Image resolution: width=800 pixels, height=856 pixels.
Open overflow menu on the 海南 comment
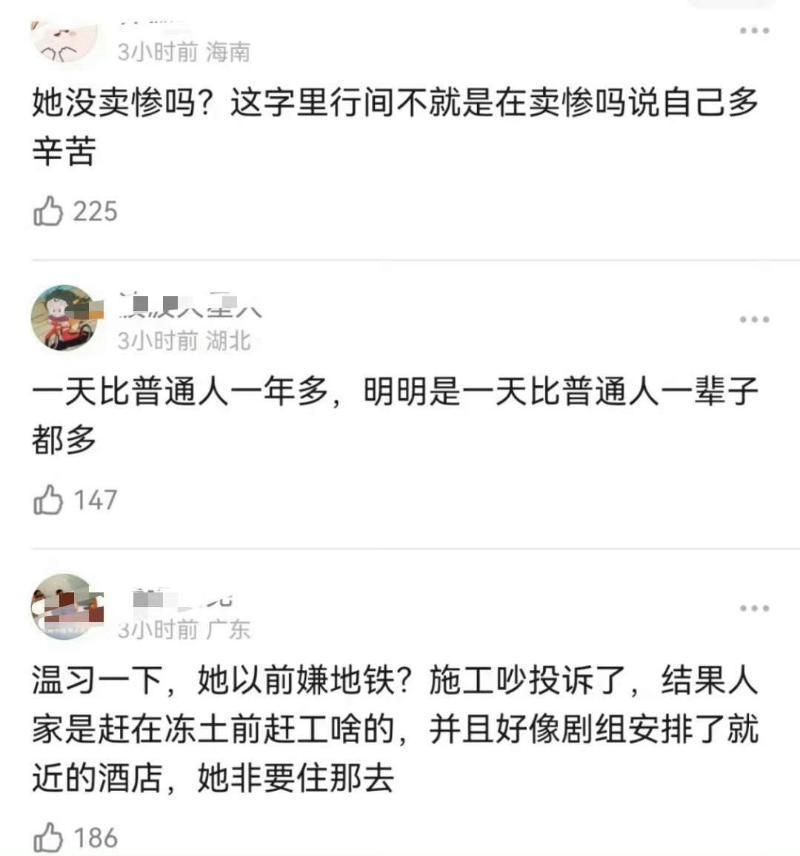pos(754,31)
